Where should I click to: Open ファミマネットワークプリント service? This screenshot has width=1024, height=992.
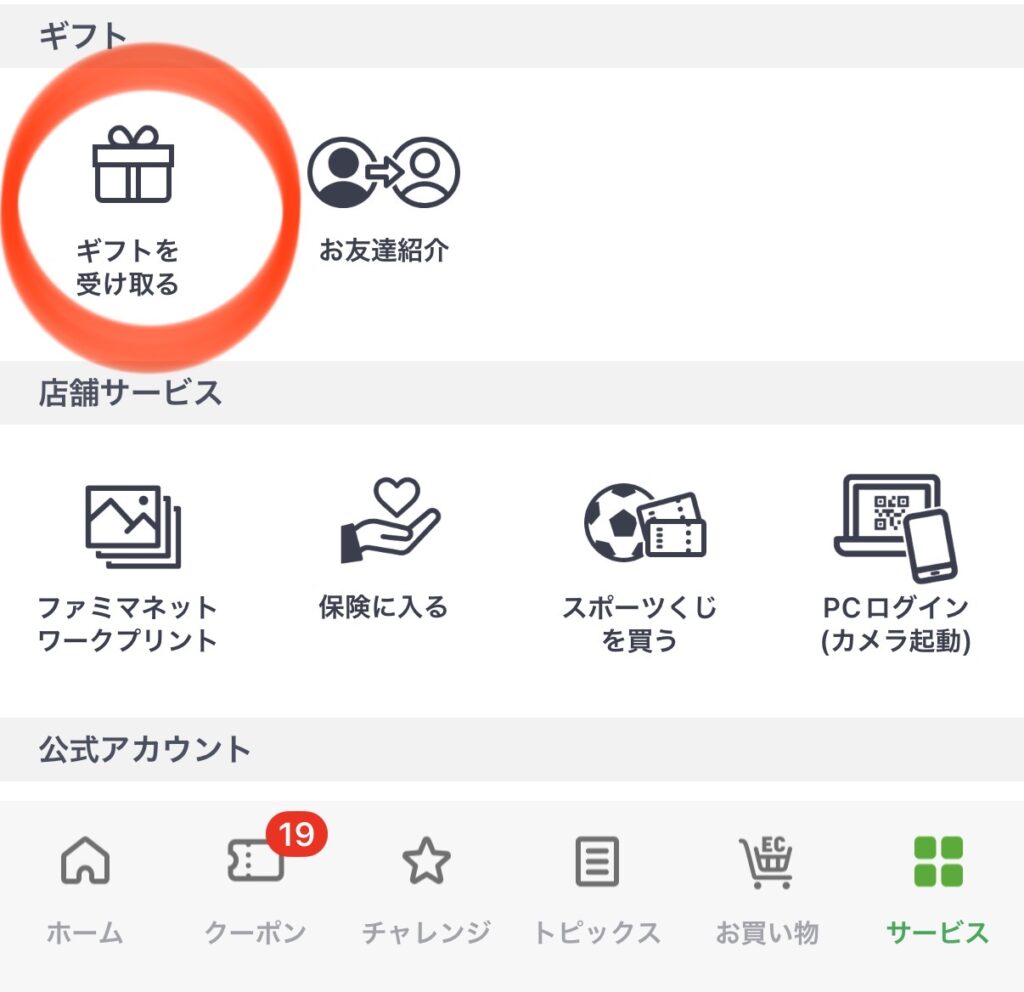(130, 565)
